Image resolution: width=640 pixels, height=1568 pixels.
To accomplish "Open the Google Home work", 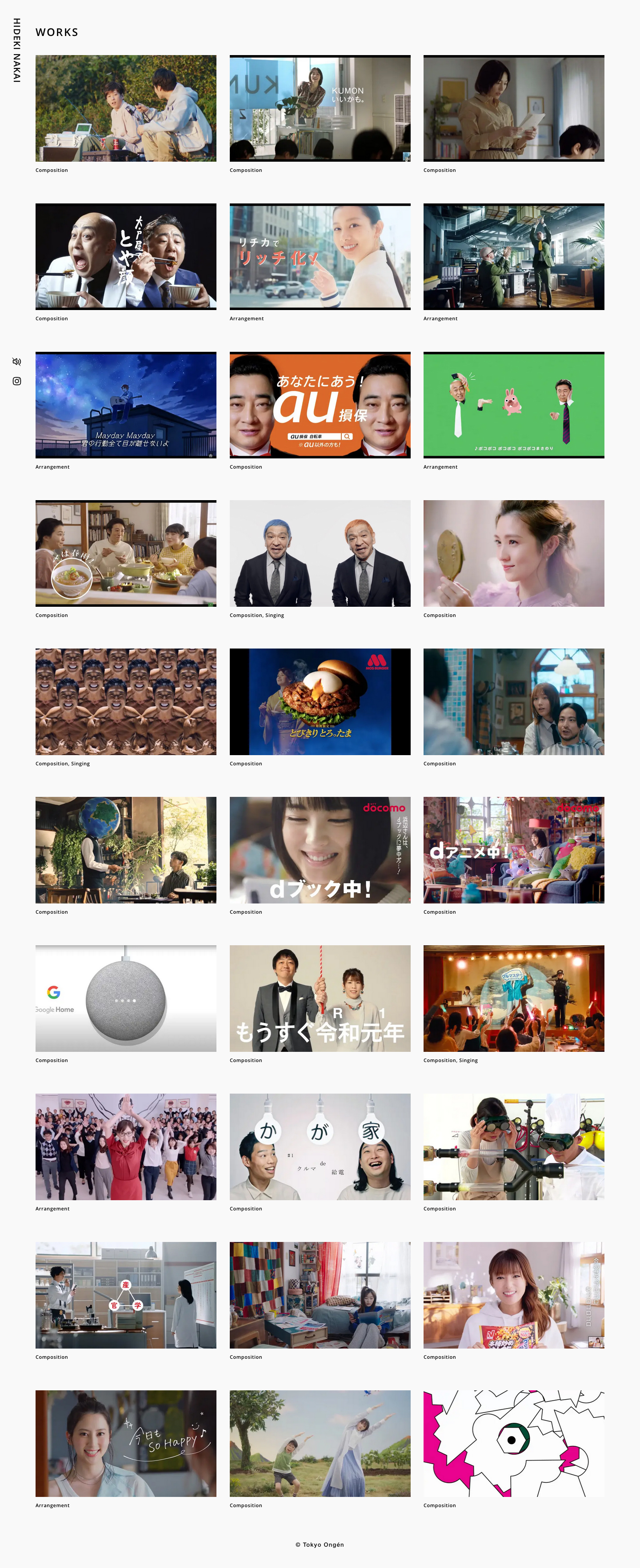I will click(125, 998).
